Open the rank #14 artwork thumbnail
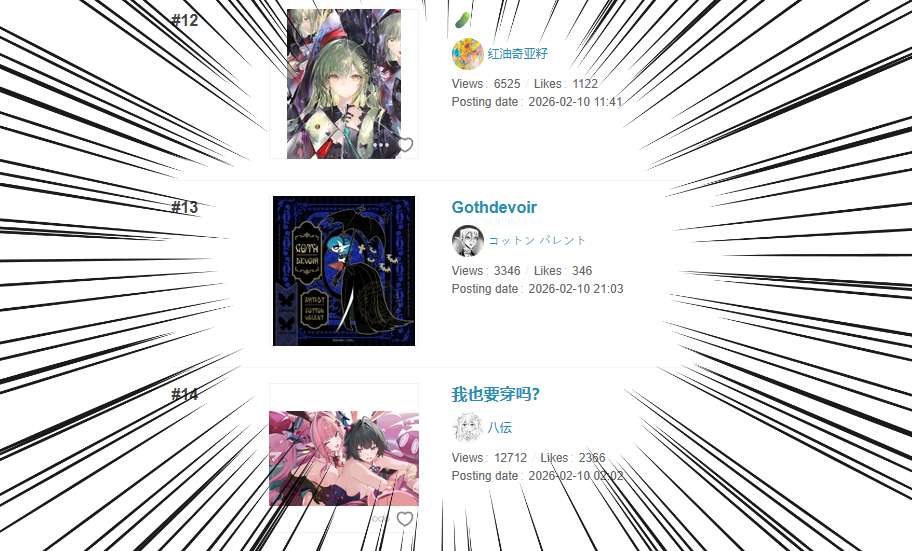Image resolution: width=912 pixels, height=551 pixels. click(343, 455)
